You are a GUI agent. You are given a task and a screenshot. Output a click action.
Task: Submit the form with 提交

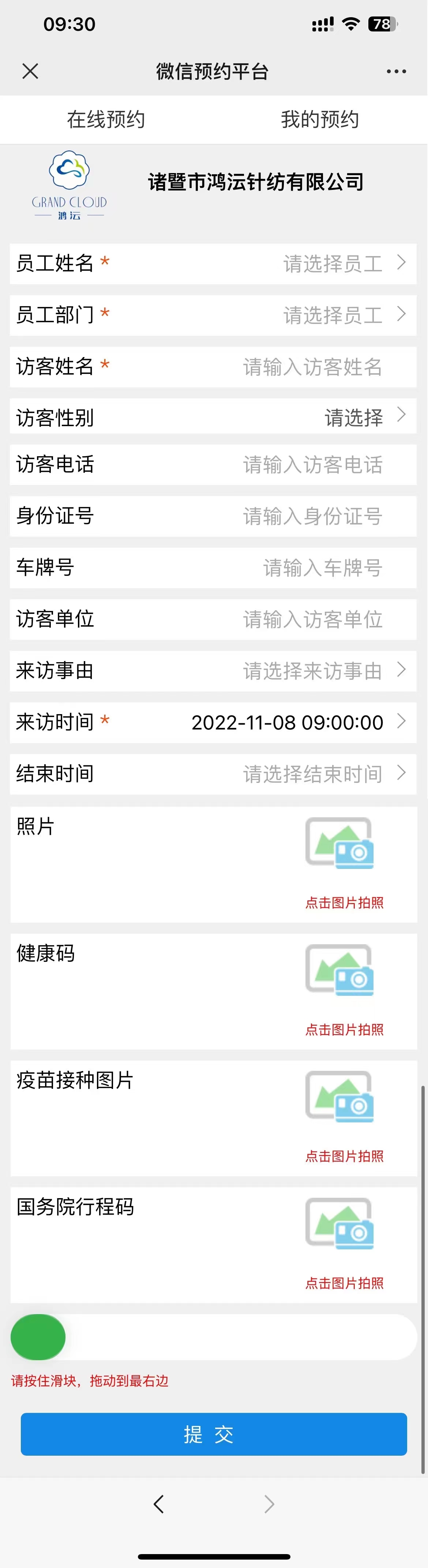click(214, 1434)
